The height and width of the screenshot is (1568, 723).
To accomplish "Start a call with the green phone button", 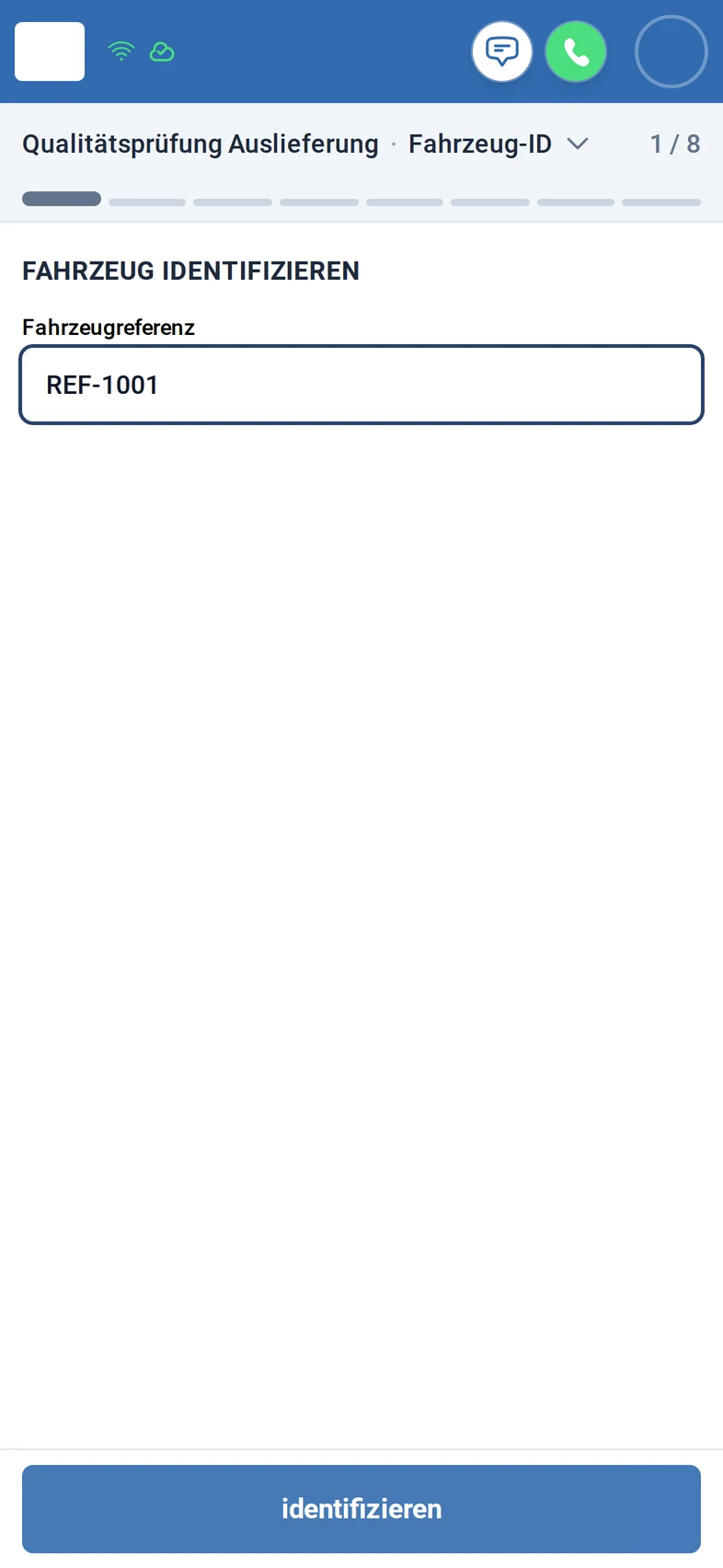I will (576, 52).
